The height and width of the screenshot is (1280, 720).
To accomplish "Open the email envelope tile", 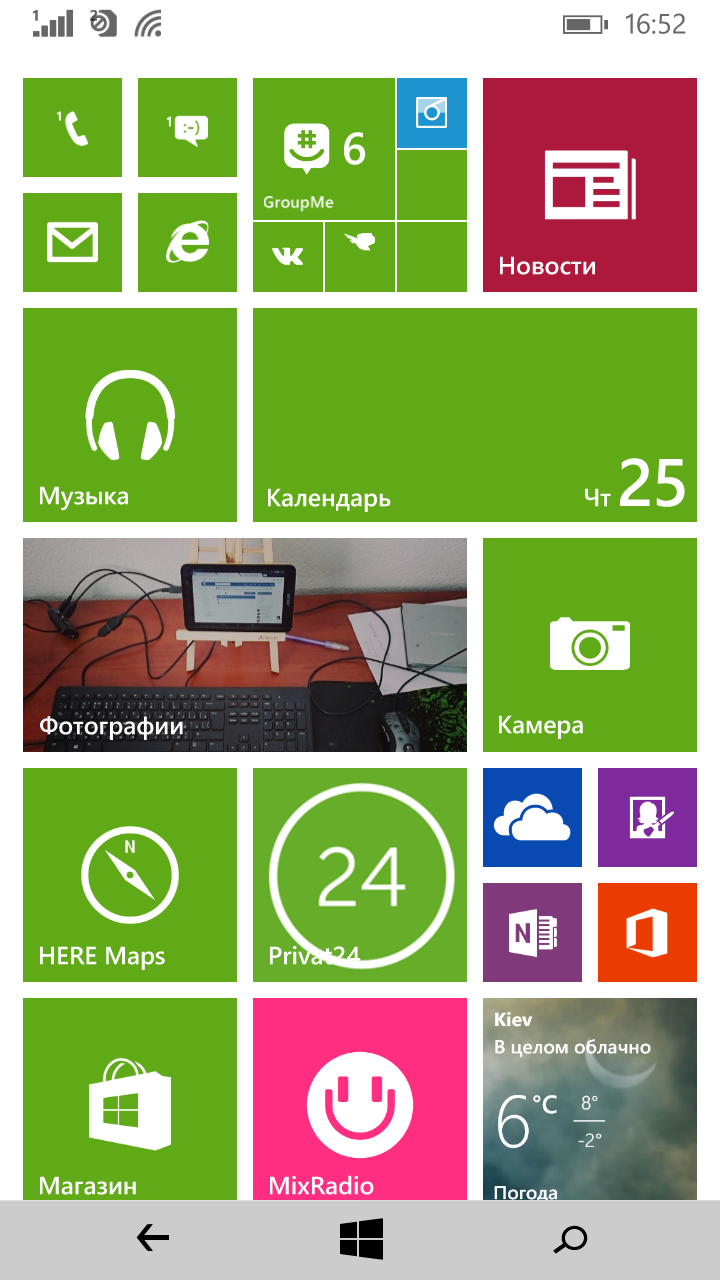I will point(72,242).
